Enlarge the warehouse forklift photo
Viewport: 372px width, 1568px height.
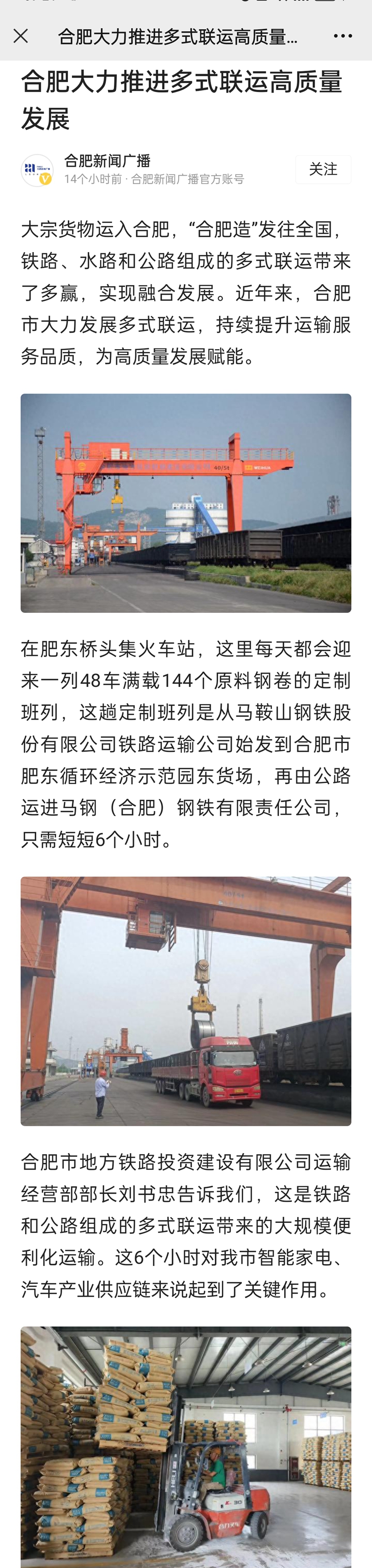(x=186, y=1448)
